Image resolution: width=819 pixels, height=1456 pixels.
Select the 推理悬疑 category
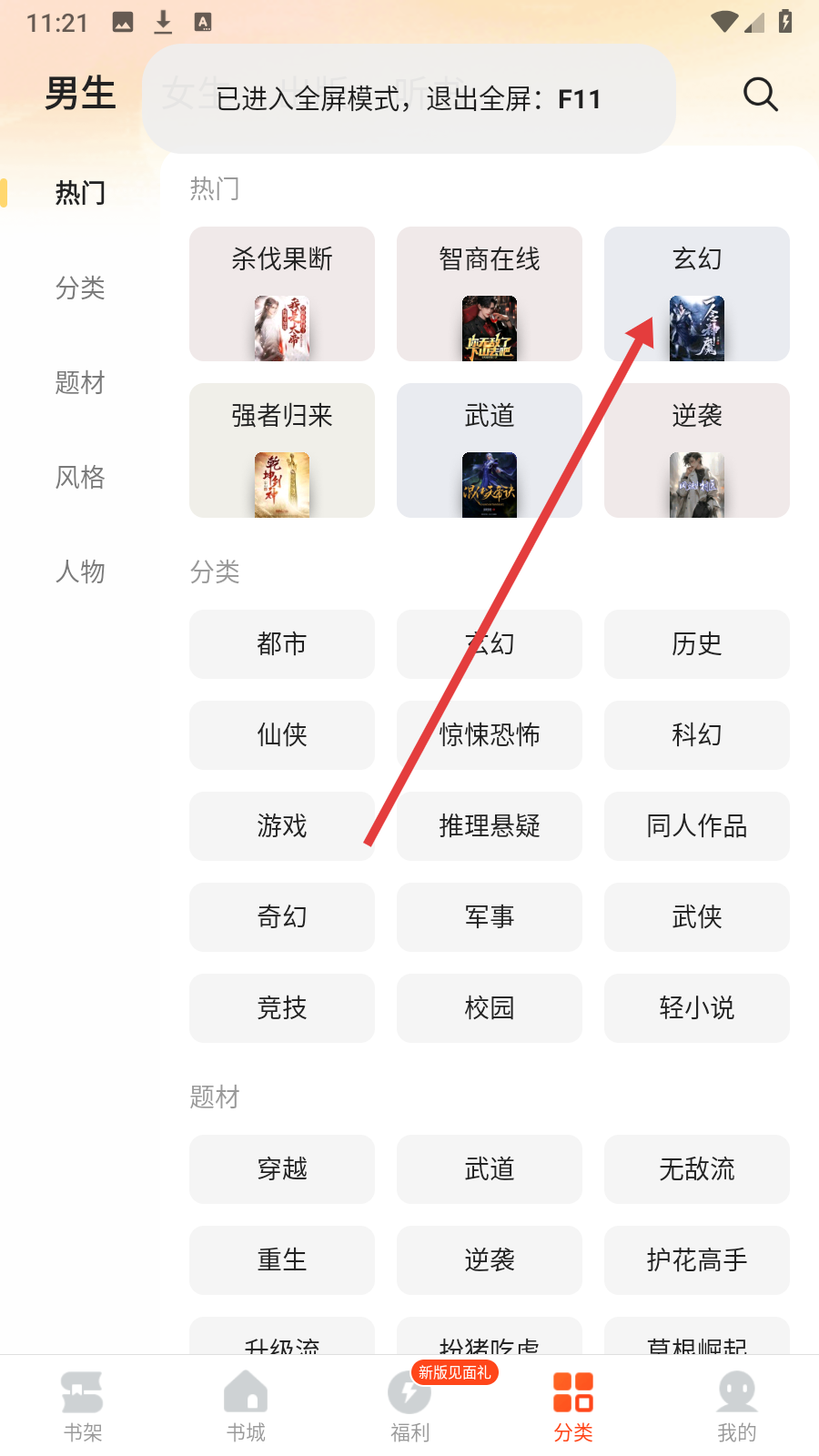click(490, 826)
